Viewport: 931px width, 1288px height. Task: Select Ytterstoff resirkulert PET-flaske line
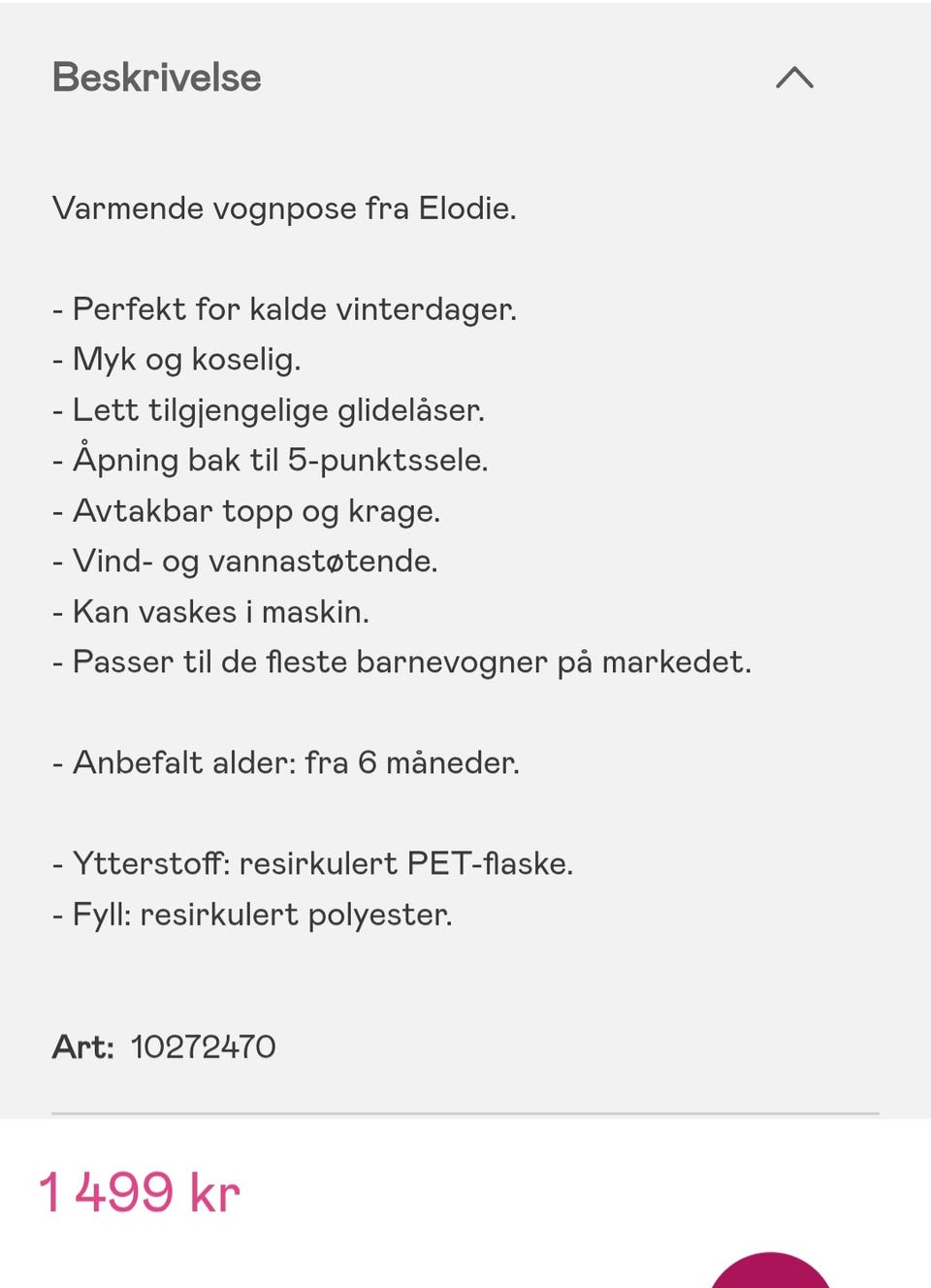pyautogui.click(x=314, y=862)
